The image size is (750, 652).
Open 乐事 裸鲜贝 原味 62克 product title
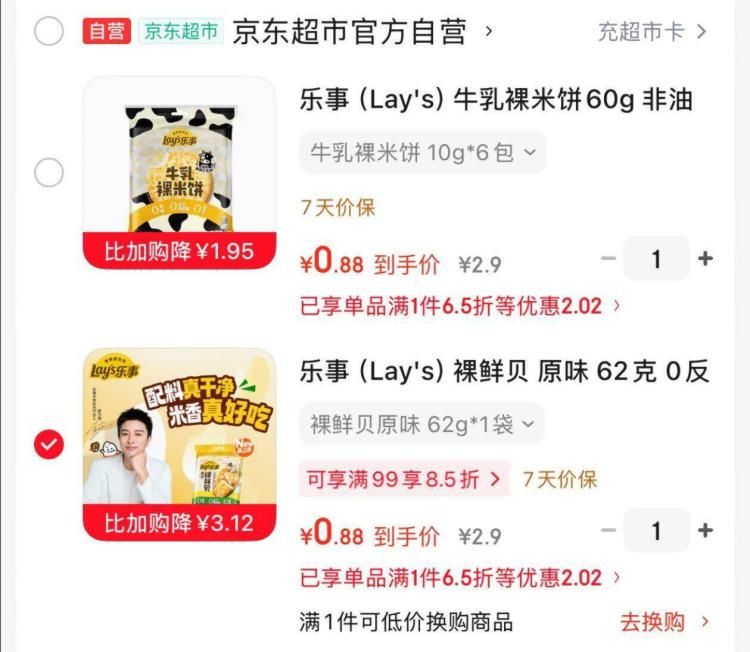[x=504, y=372]
